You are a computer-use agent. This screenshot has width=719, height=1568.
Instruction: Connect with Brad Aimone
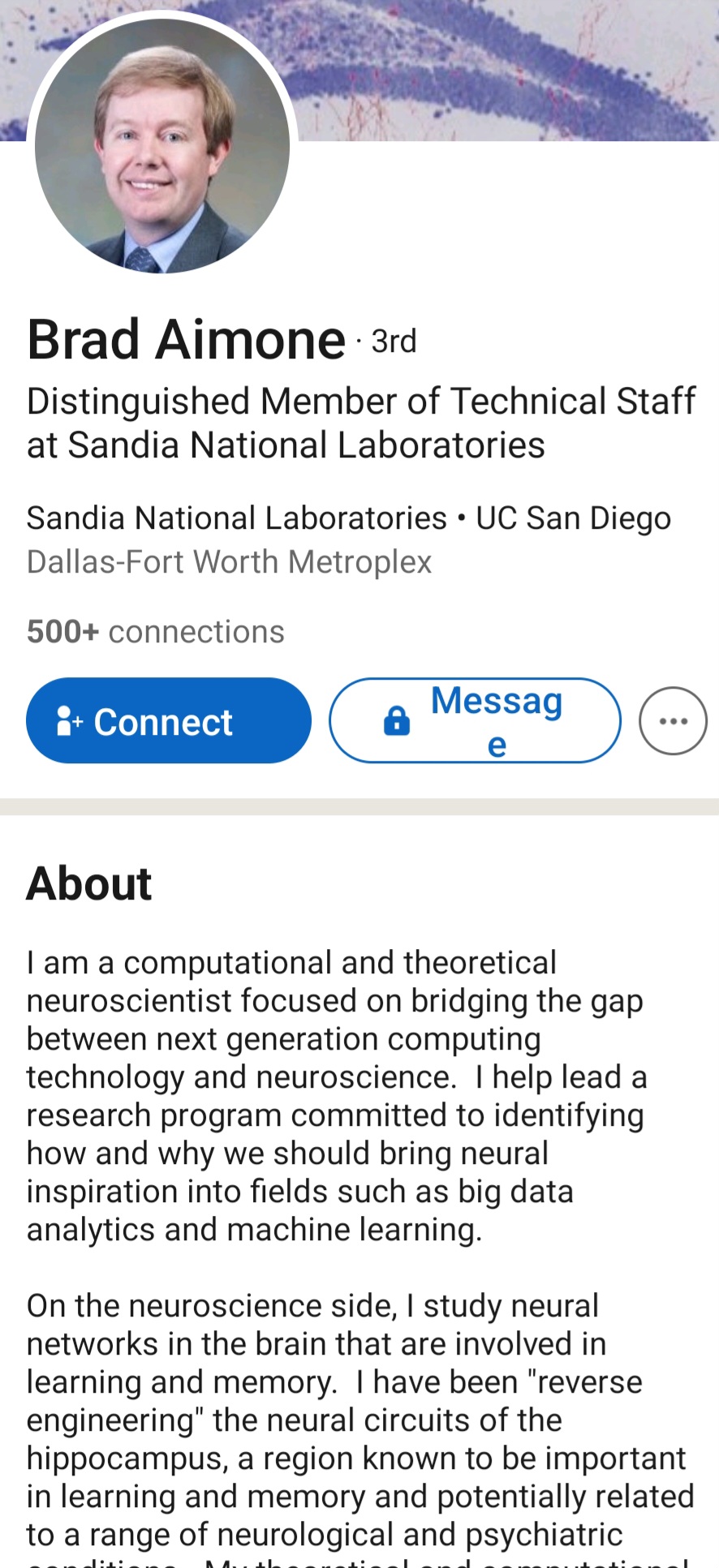[x=168, y=721]
